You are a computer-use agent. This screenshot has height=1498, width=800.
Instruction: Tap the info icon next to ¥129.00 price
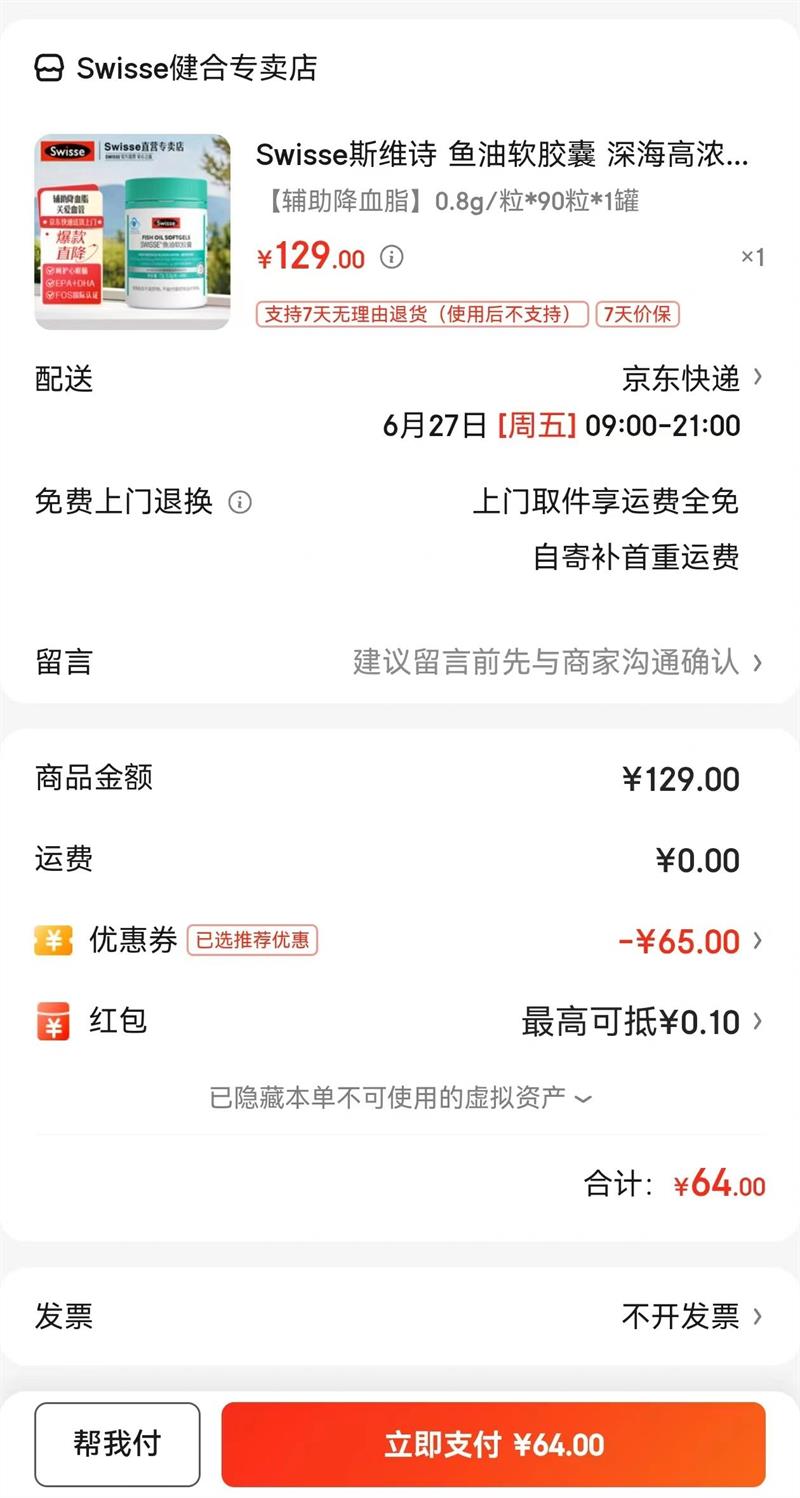(392, 258)
